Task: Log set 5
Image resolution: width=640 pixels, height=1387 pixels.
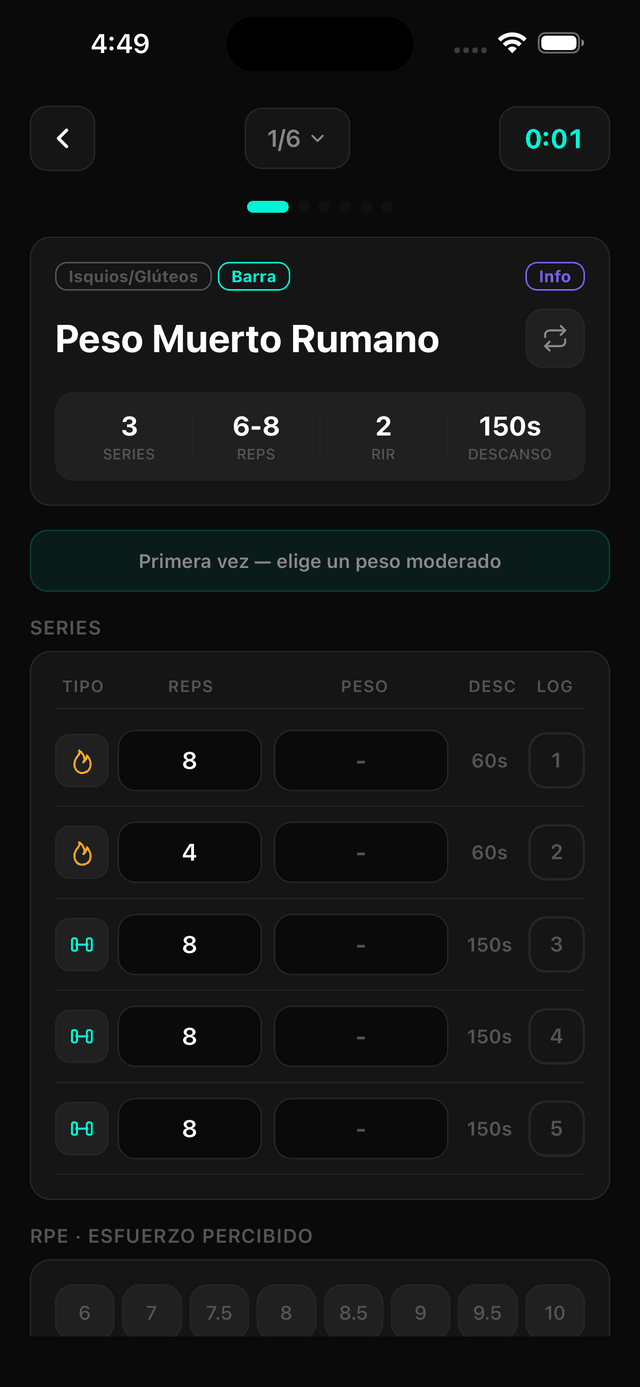Action: pyautogui.click(x=556, y=1129)
